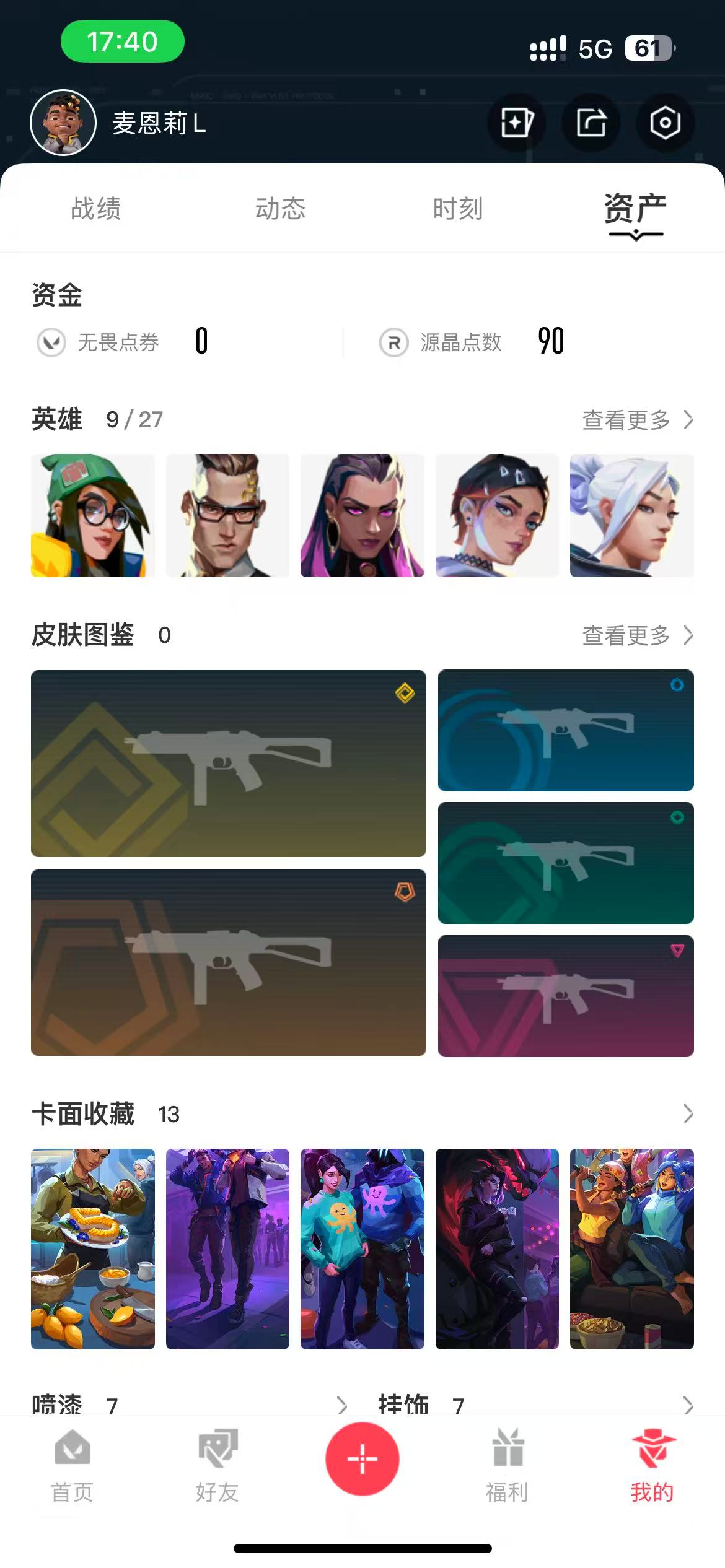
Task: Expand the 卡面收藏 card collection chevron
Action: coord(688,1114)
